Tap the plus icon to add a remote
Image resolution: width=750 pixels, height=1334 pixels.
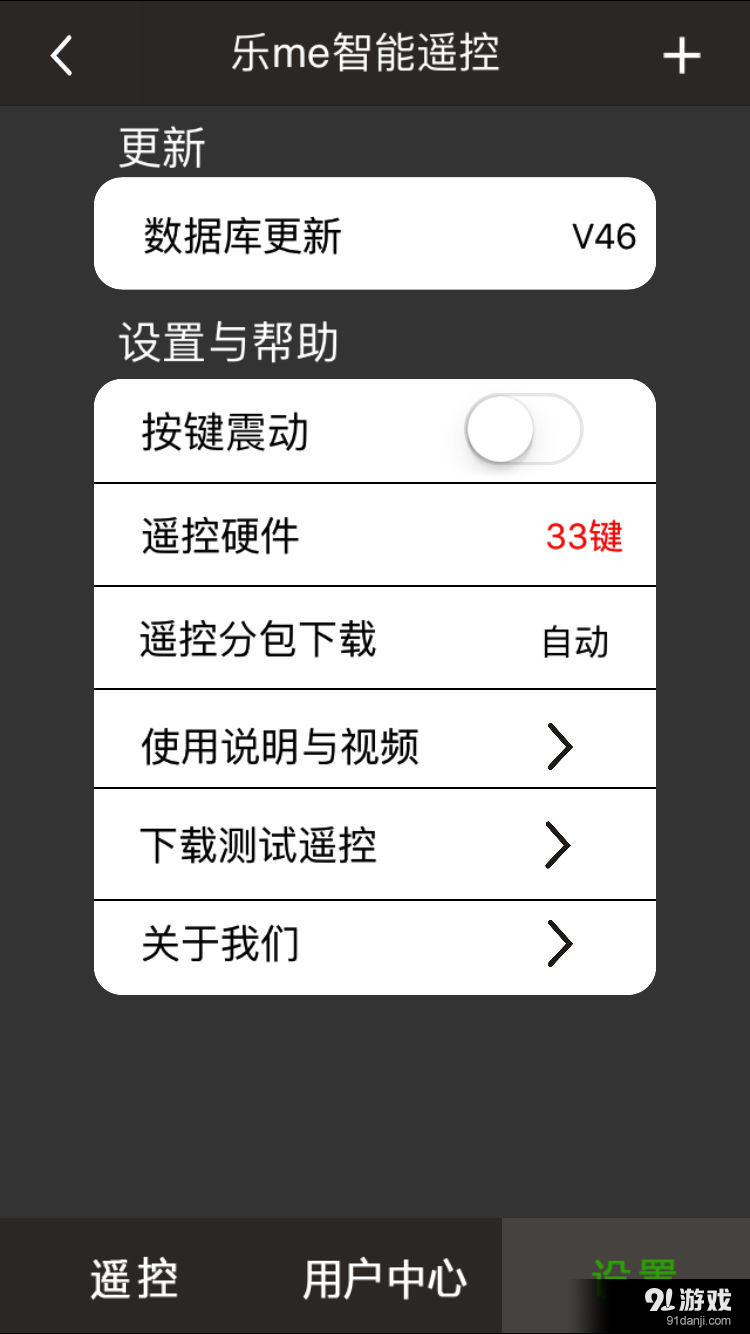click(x=681, y=55)
